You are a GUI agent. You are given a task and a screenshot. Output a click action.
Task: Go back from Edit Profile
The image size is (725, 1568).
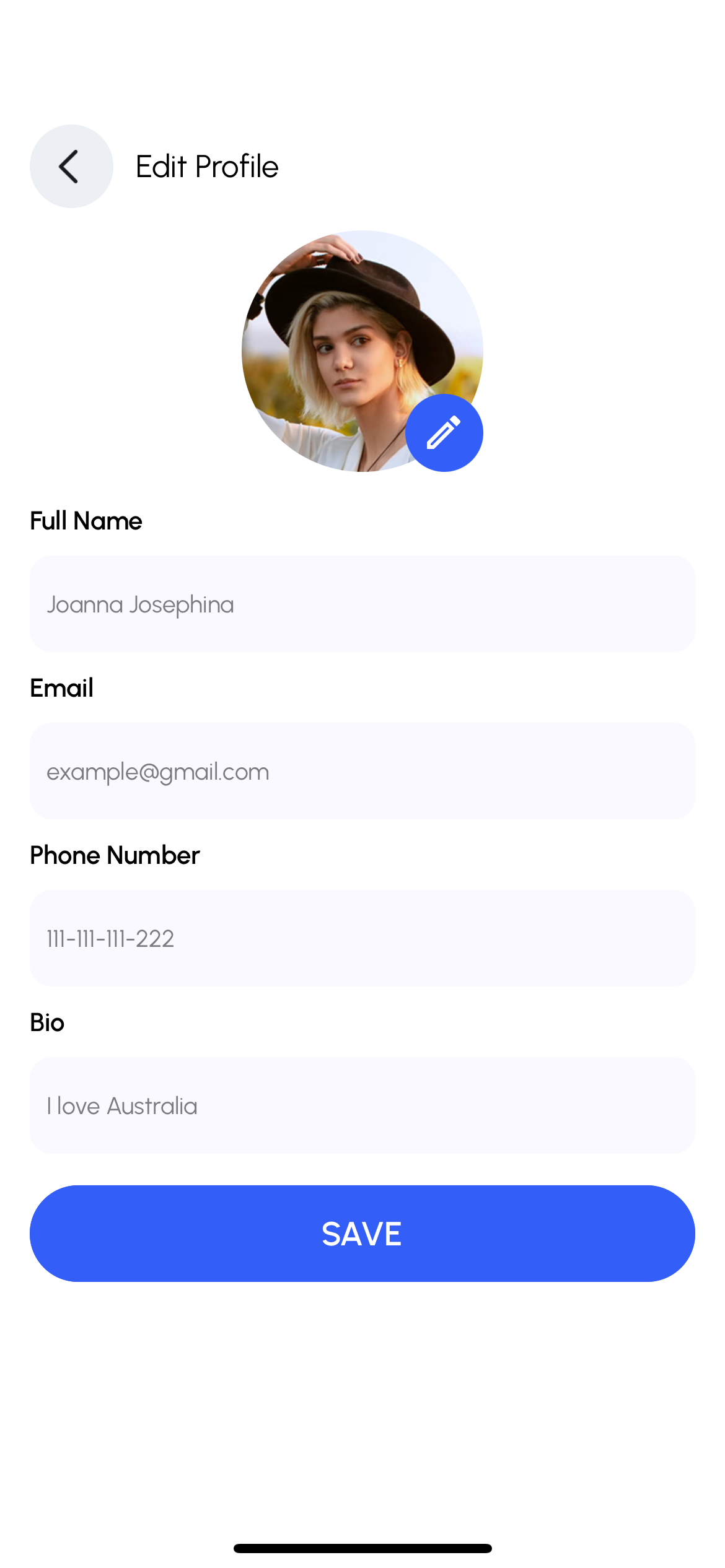tap(71, 166)
